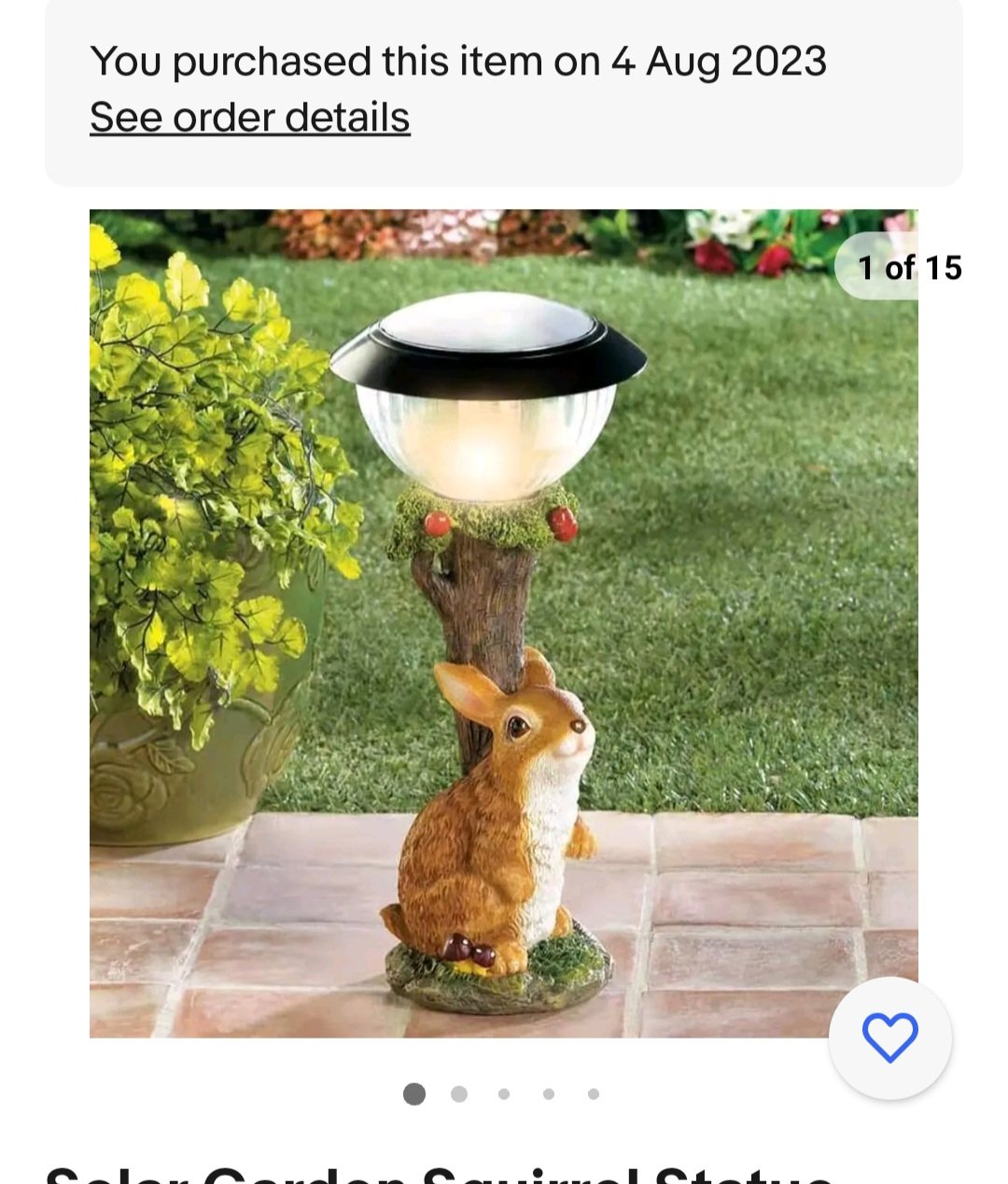Open the See order details link

pyautogui.click(x=249, y=118)
